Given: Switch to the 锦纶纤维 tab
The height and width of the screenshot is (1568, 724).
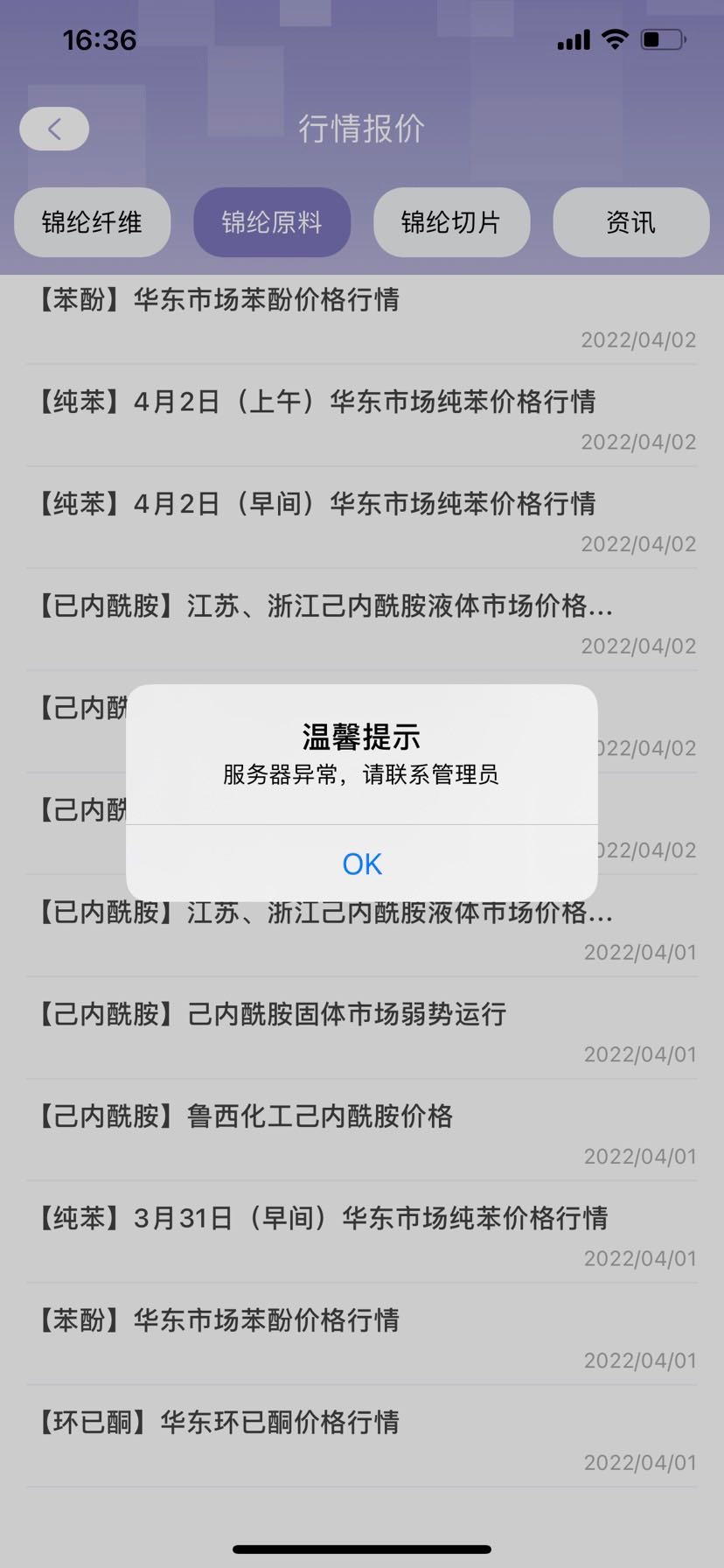Looking at the screenshot, I should [x=92, y=222].
